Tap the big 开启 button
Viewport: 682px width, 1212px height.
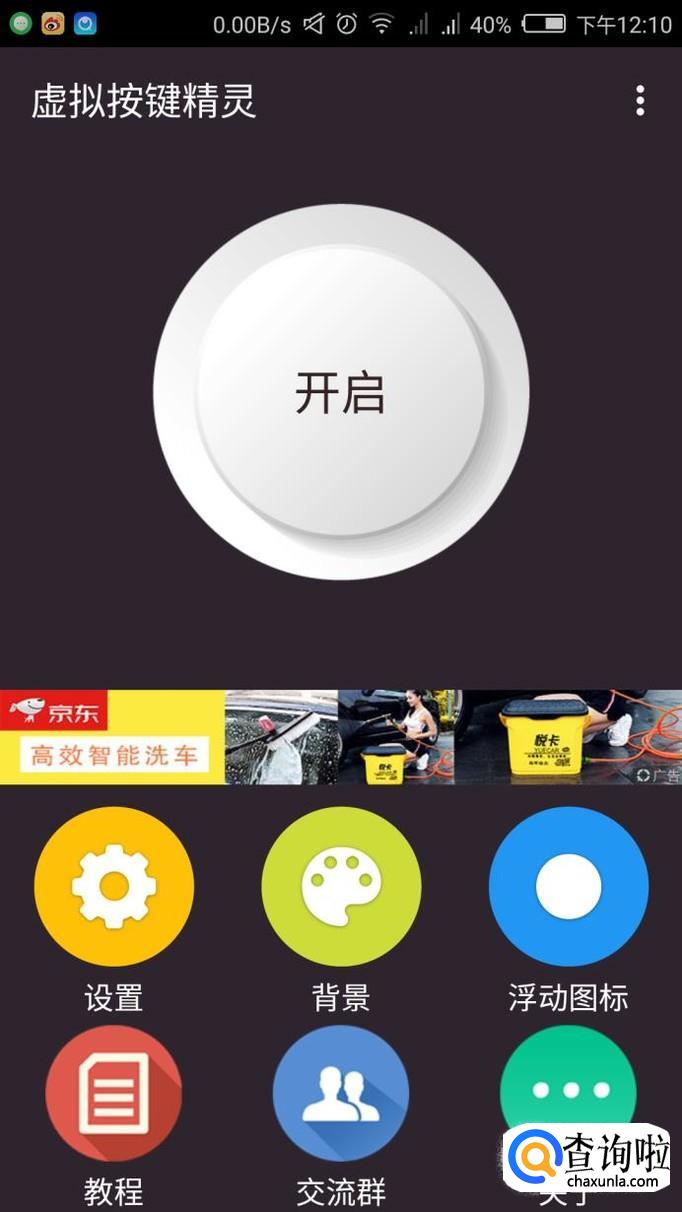pyautogui.click(x=341, y=391)
